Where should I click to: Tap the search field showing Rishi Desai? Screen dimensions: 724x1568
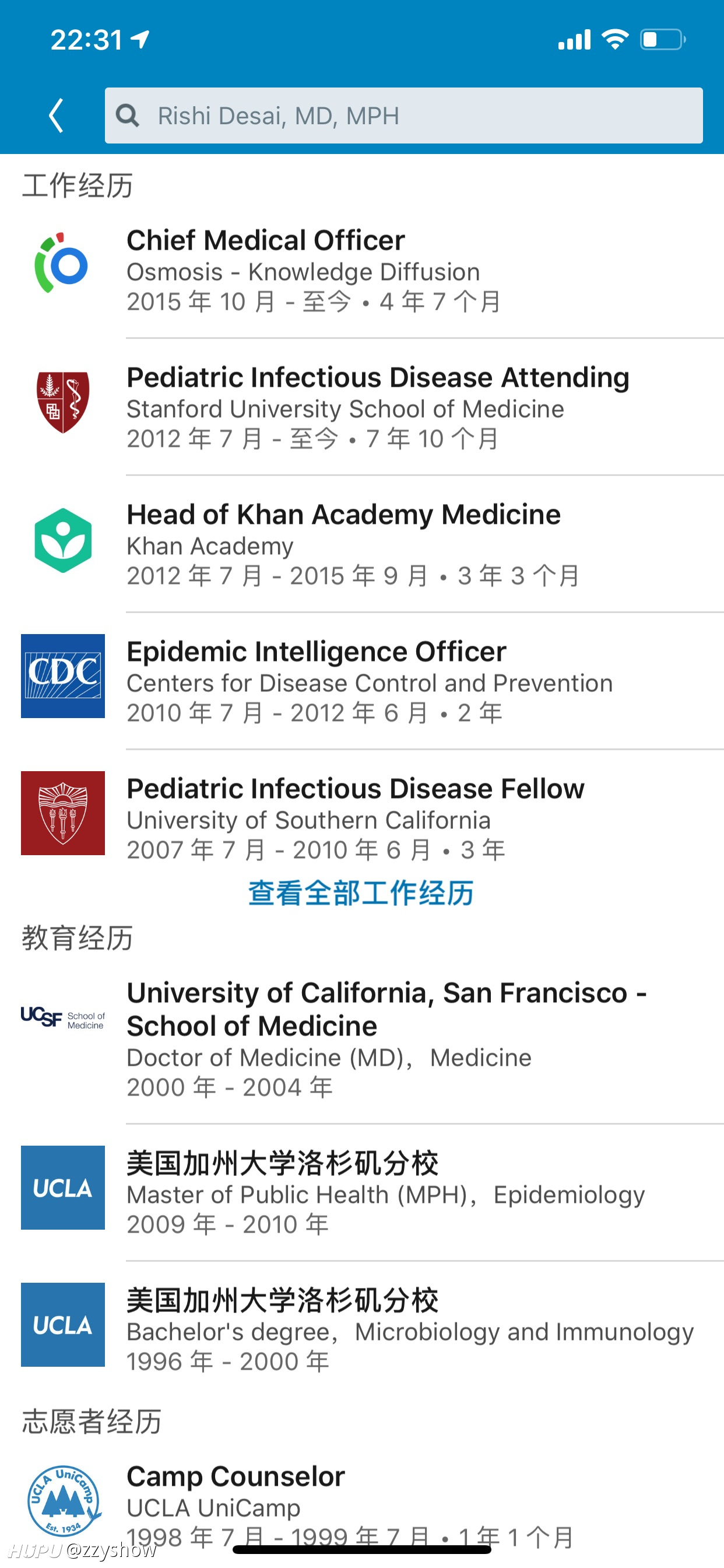(x=403, y=116)
